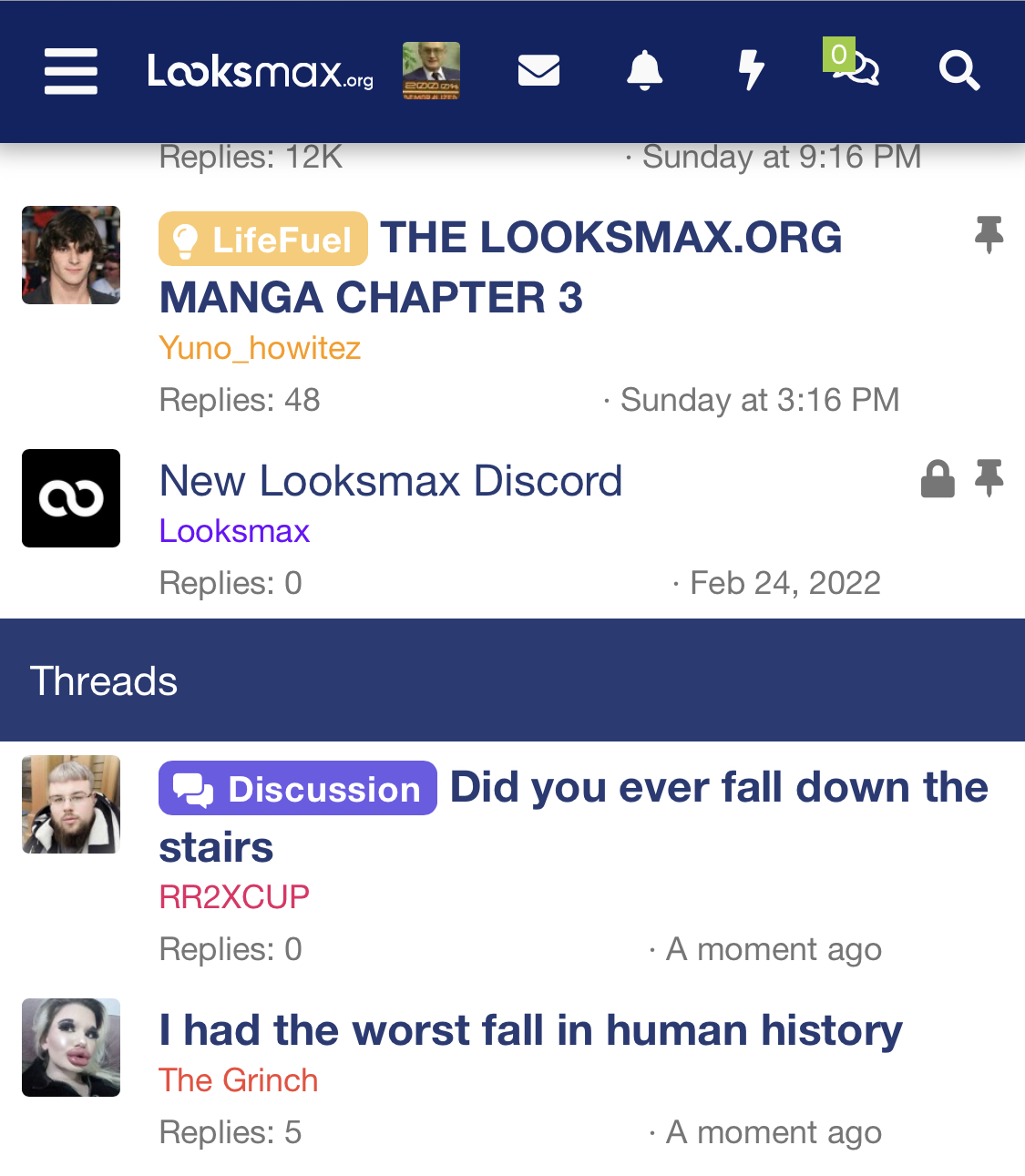Open Did you ever fall down the stairs thread

[718, 788]
